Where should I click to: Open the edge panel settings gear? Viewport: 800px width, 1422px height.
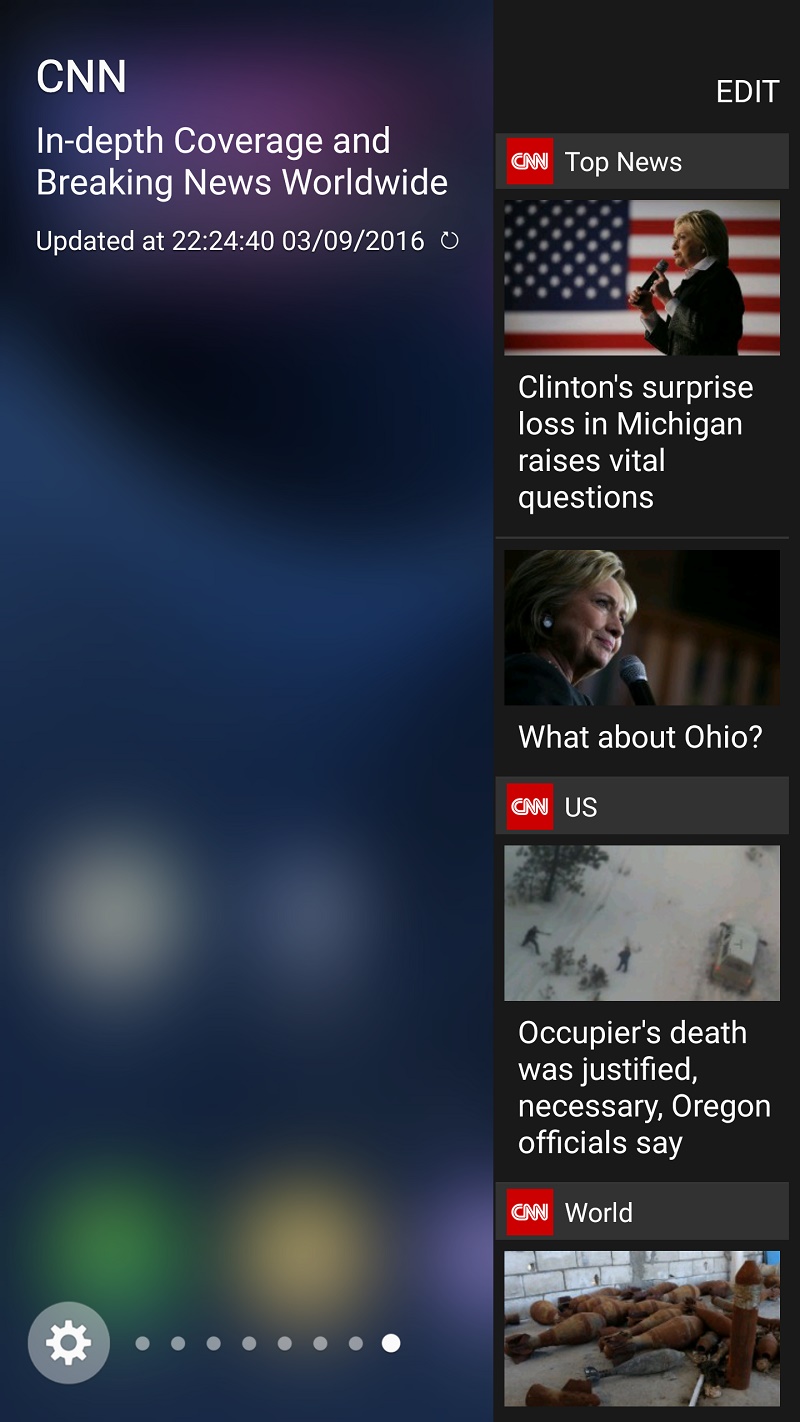click(68, 1342)
